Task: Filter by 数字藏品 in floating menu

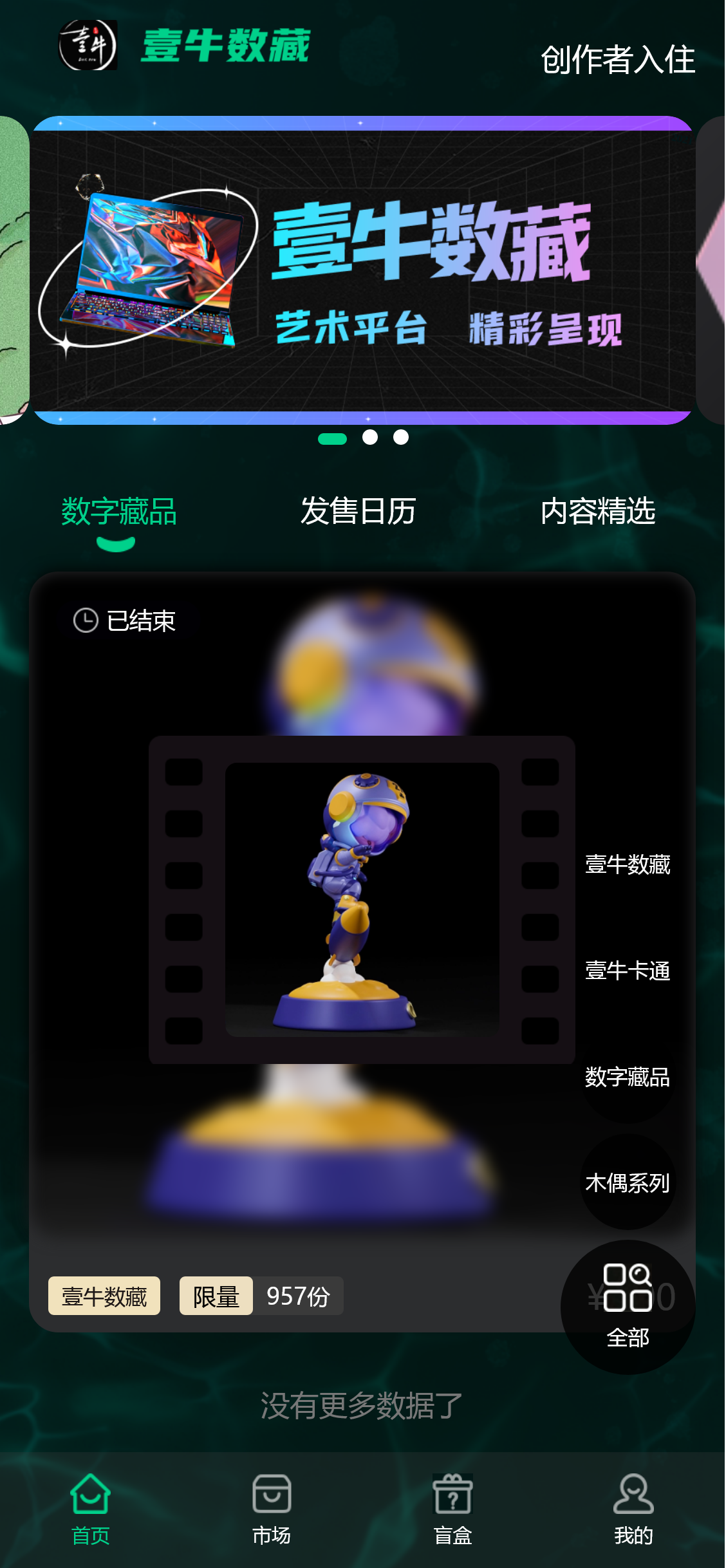Action: coord(628,1077)
